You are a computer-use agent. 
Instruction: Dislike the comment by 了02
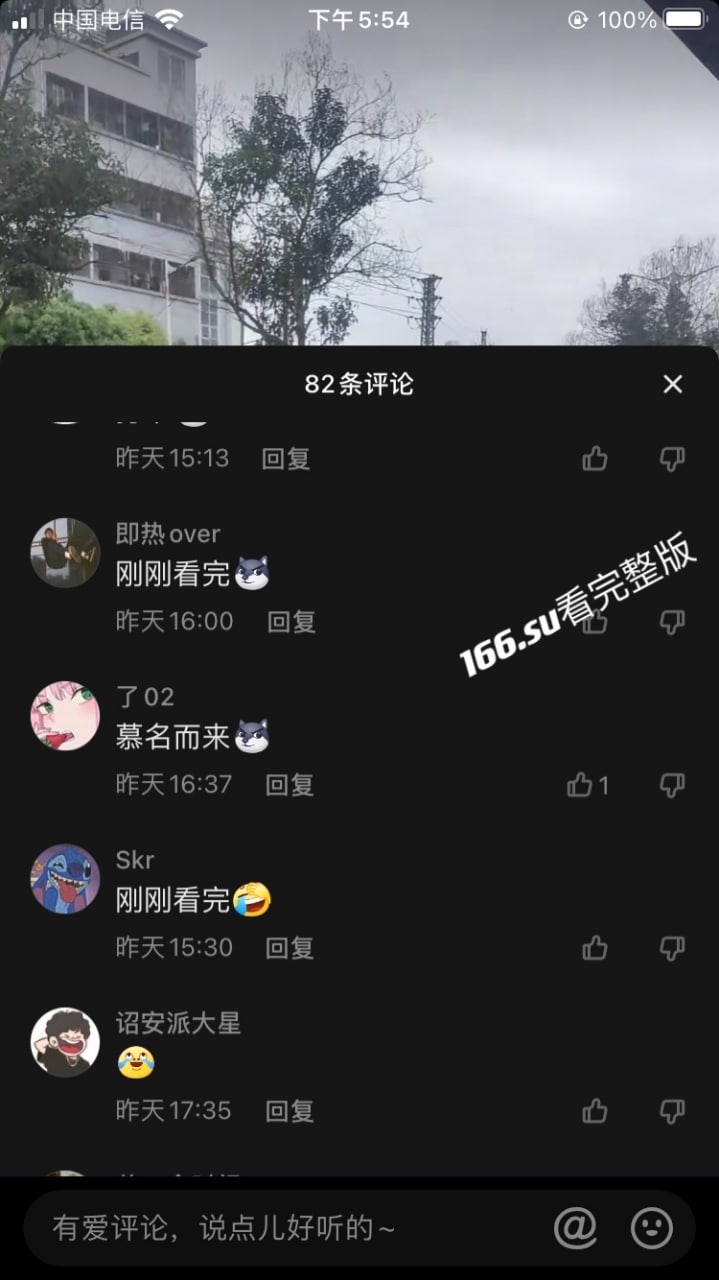(x=672, y=785)
